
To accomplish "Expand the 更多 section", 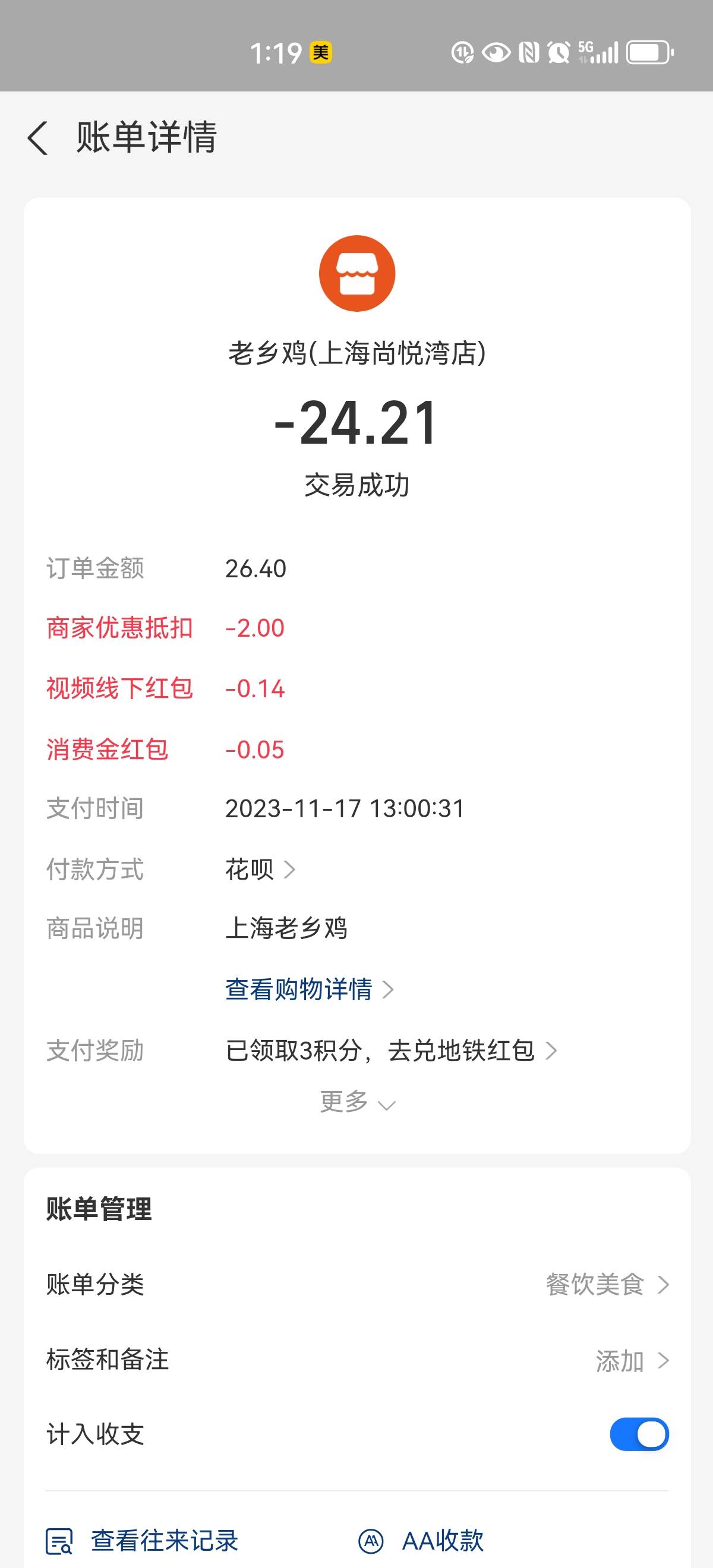I will coord(358,1102).
